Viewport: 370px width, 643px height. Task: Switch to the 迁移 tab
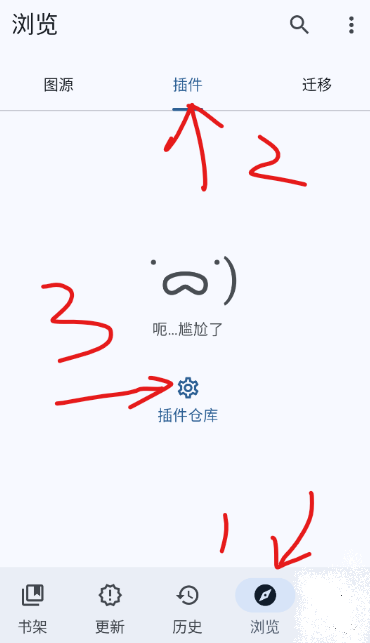[317, 85]
